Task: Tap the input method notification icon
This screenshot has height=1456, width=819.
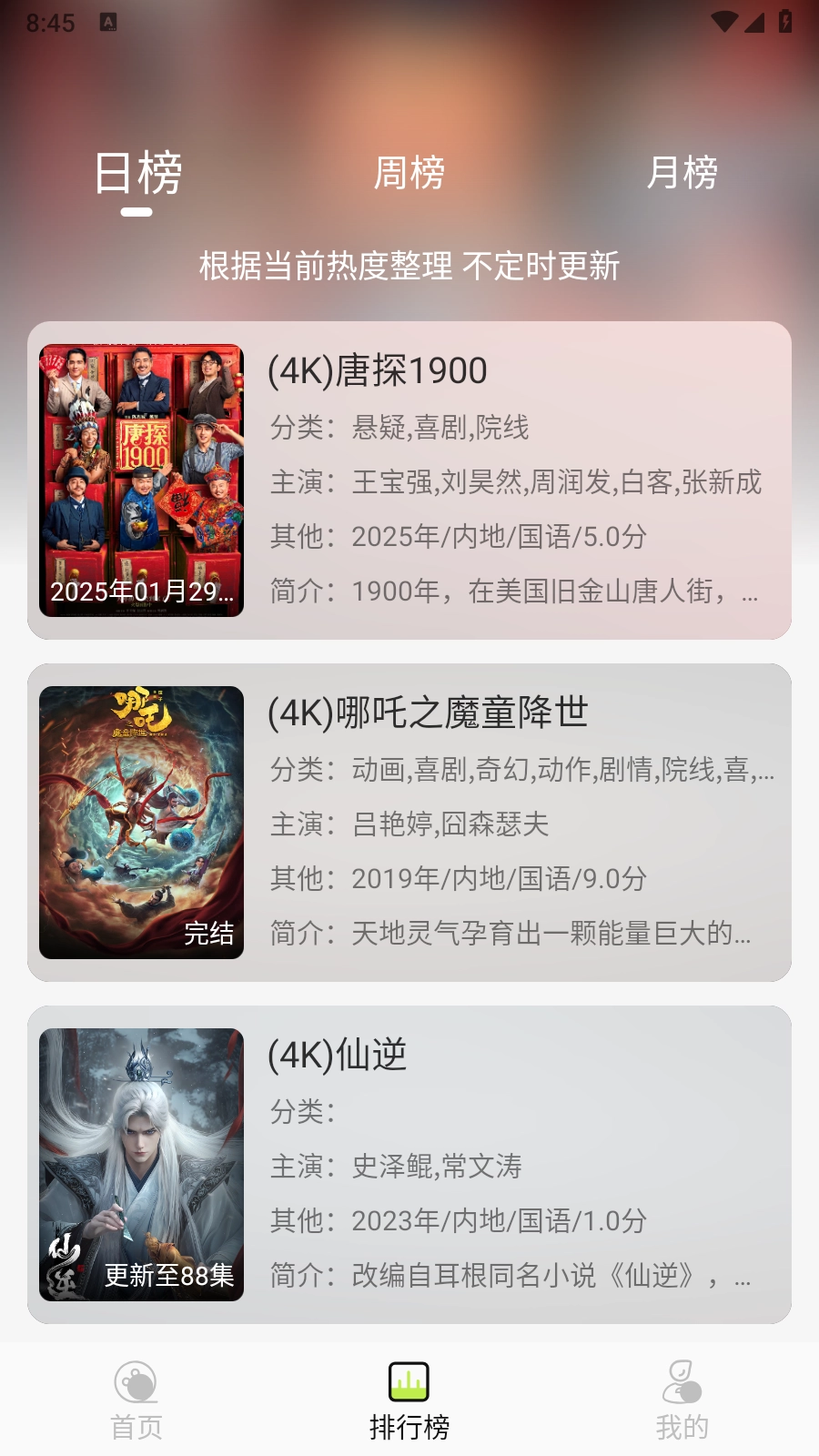Action: [x=109, y=22]
